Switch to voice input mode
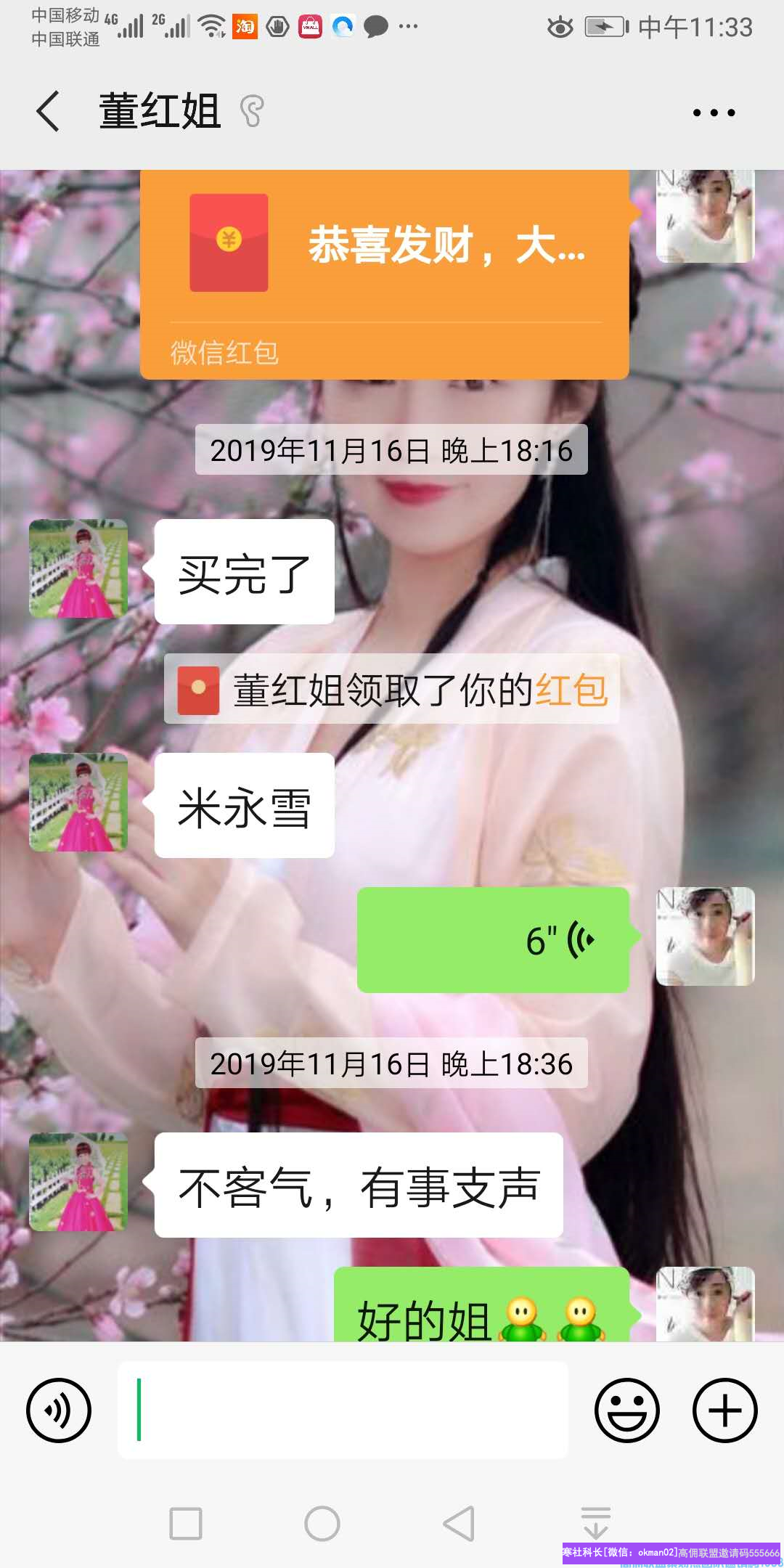The image size is (784, 1568). click(x=59, y=1410)
